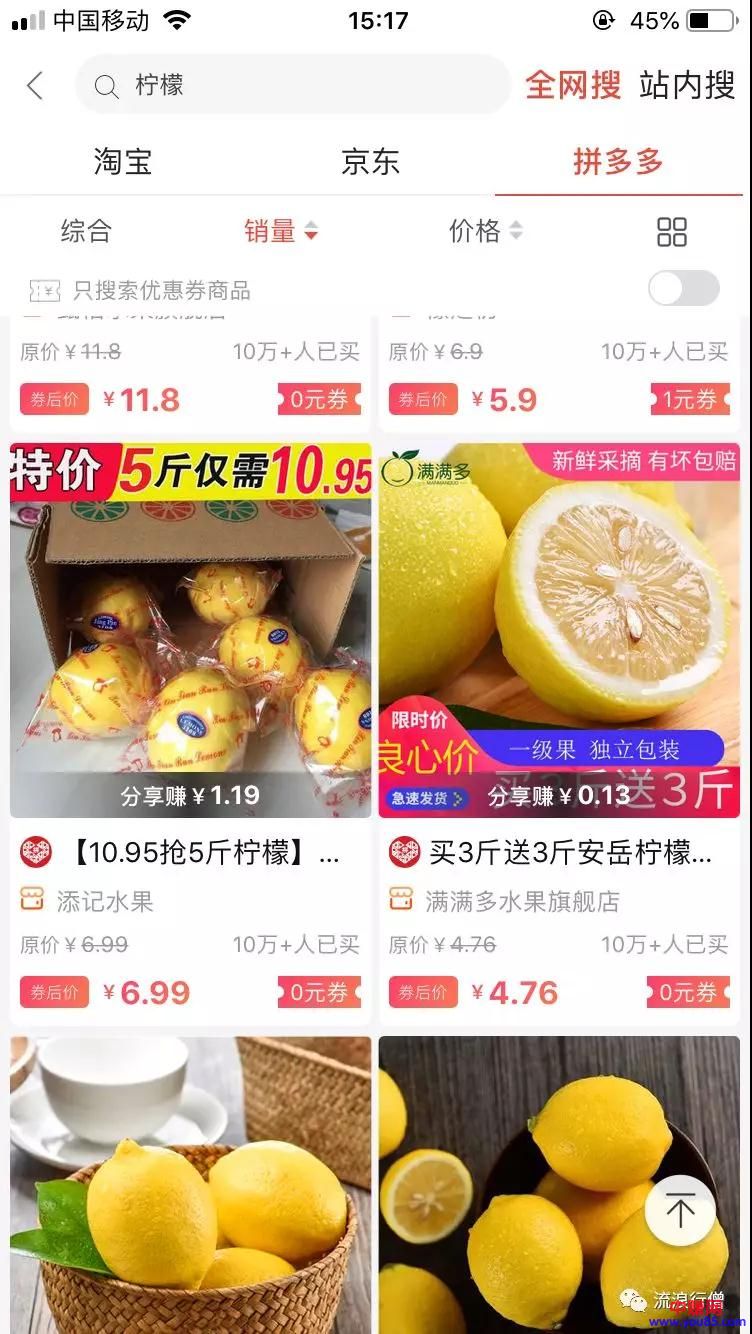Viewport: 752px width, 1334px height.
Task: Sort results by 销量
Action: tap(280, 232)
